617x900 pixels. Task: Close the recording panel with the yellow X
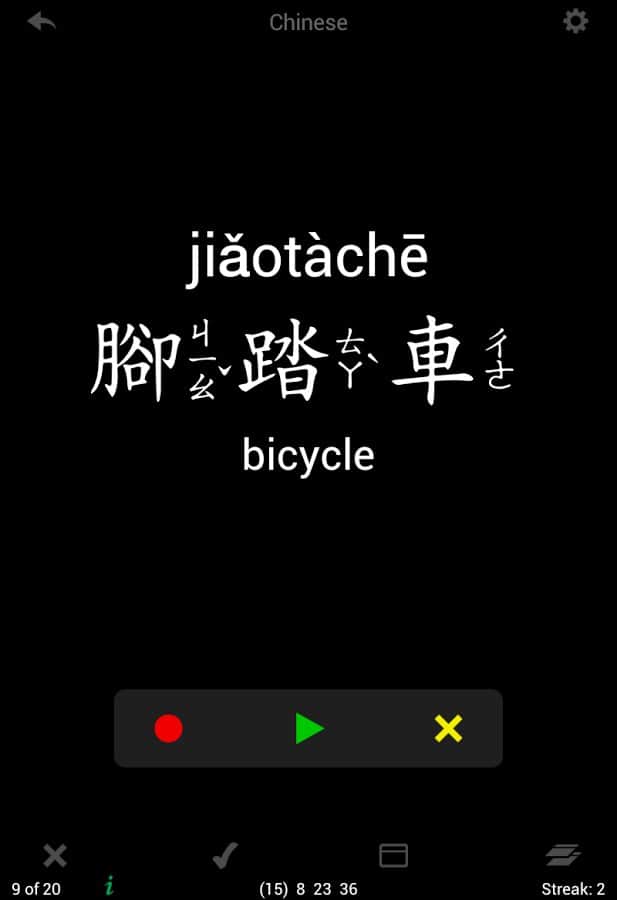tap(448, 729)
